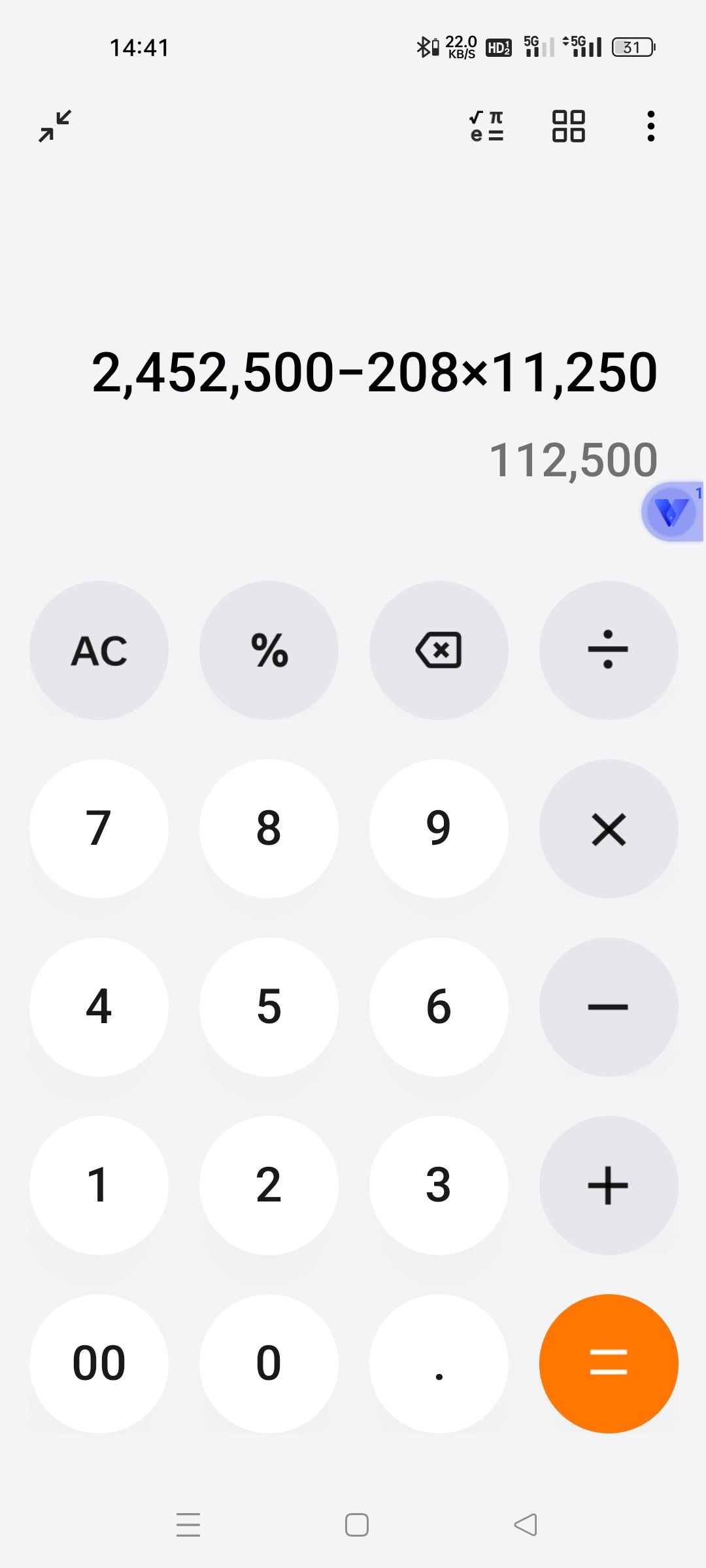This screenshot has width=706, height=1568.
Task: Tap the result showing 112,500
Action: click(x=575, y=458)
